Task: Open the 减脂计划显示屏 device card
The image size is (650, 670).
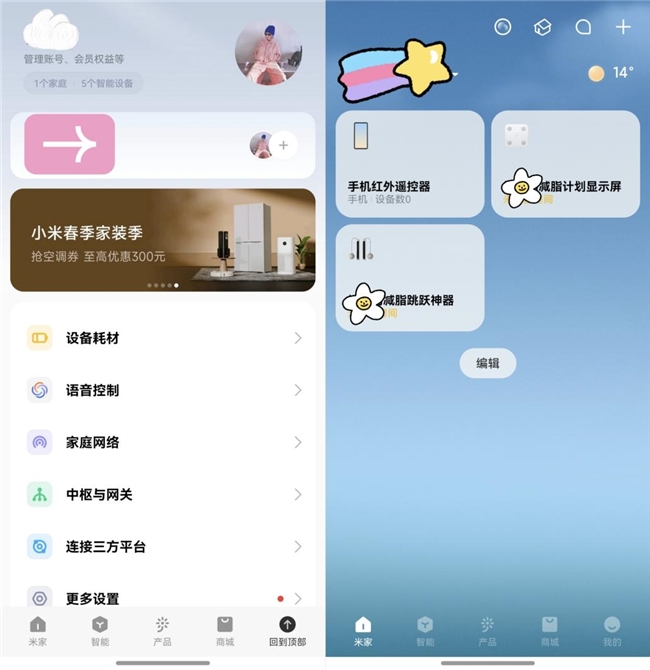Action: click(x=565, y=164)
